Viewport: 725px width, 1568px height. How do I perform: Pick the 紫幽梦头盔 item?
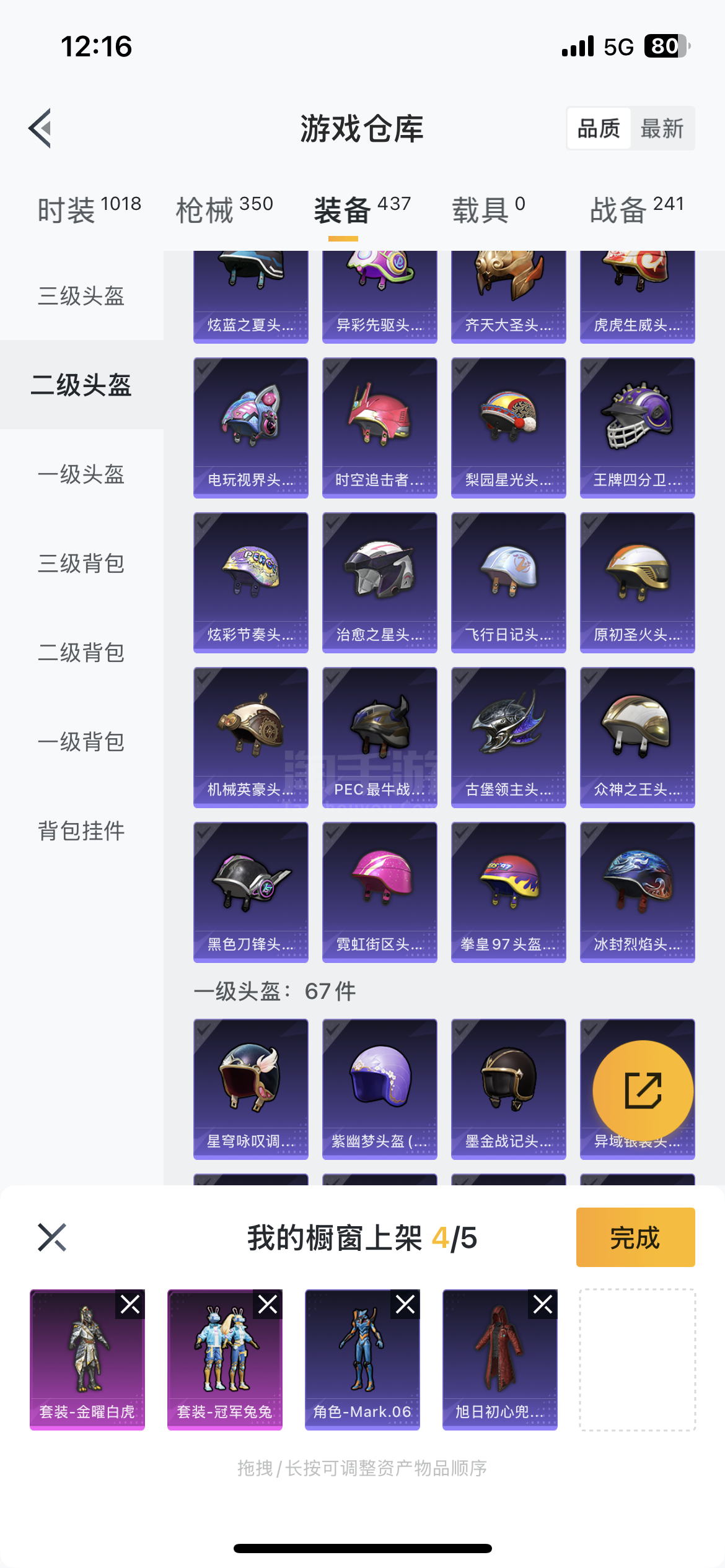[x=379, y=1089]
